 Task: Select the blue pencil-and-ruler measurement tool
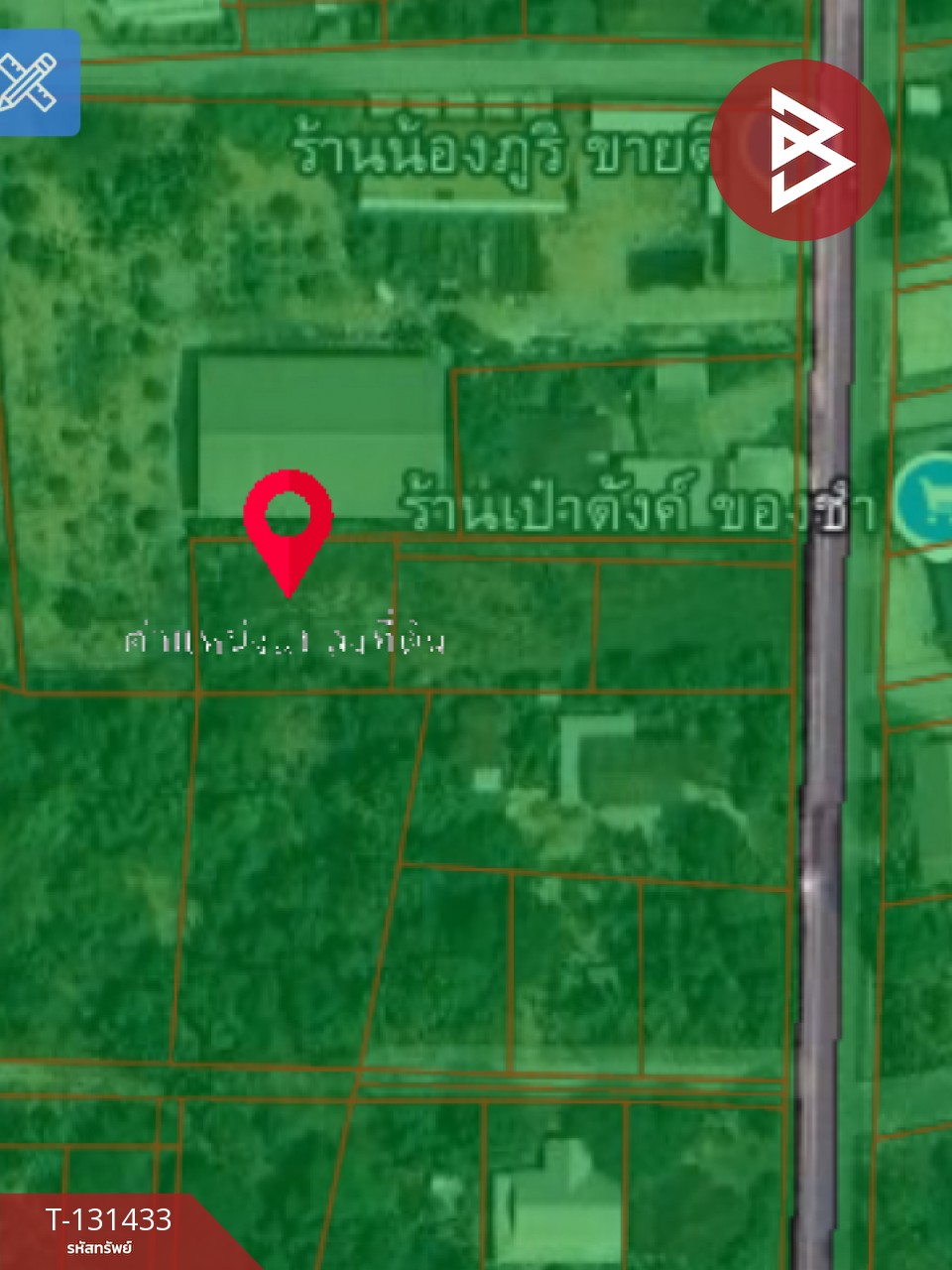39,79
